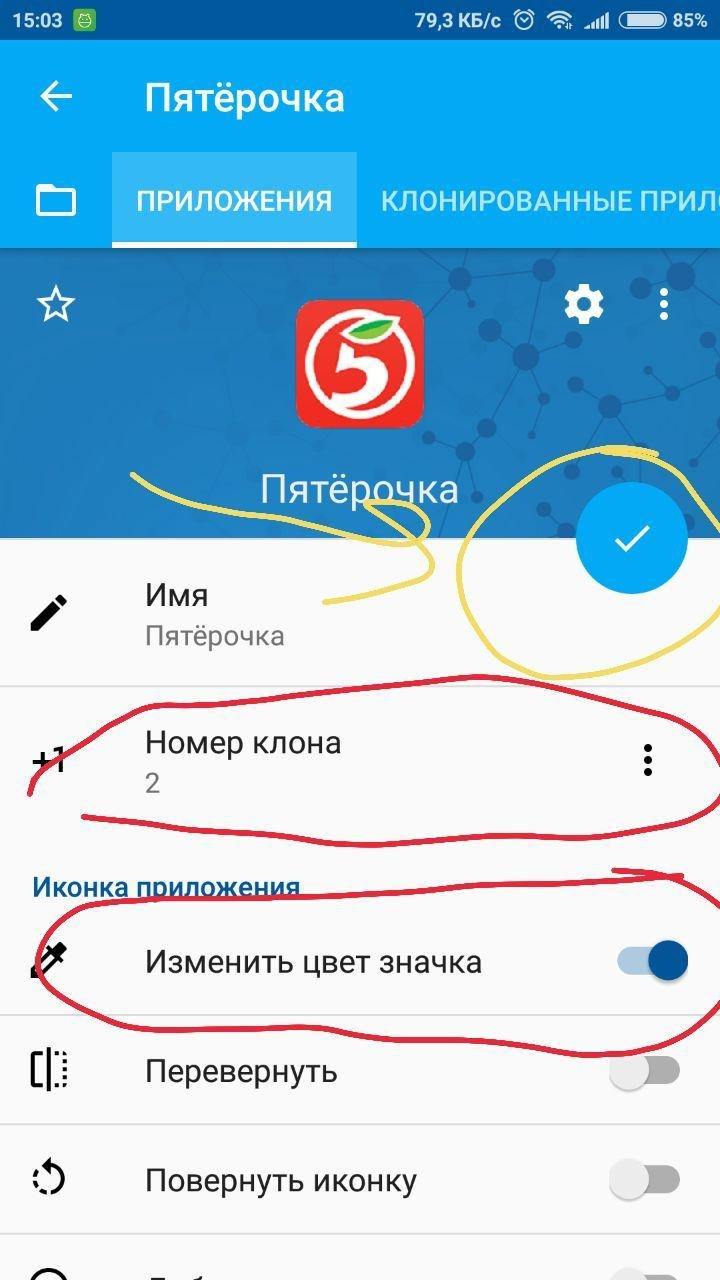Open the overflow menu beside the gear
This screenshot has width=720, height=1280.
point(663,304)
